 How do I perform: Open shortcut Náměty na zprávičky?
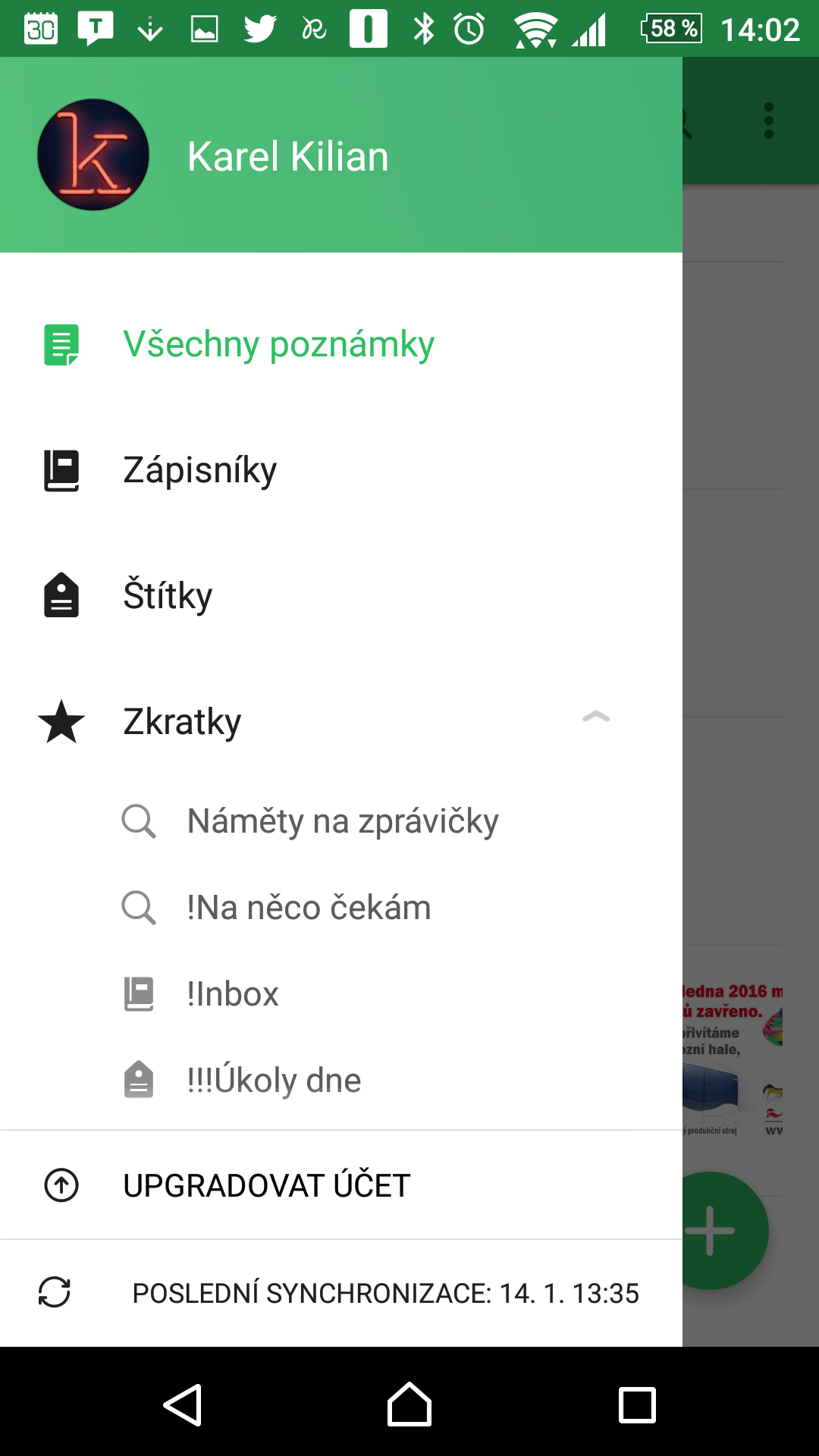click(x=341, y=821)
